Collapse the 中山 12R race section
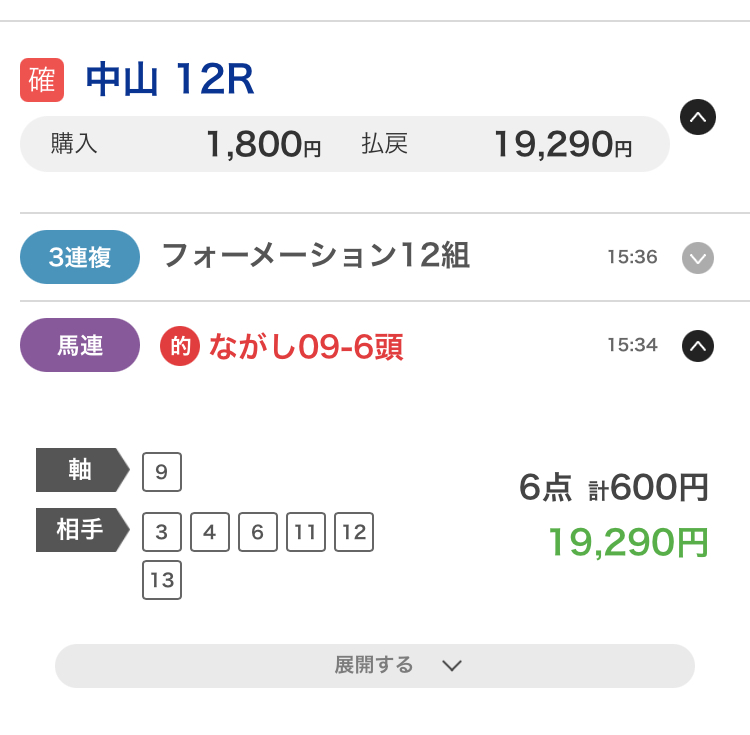 click(697, 117)
